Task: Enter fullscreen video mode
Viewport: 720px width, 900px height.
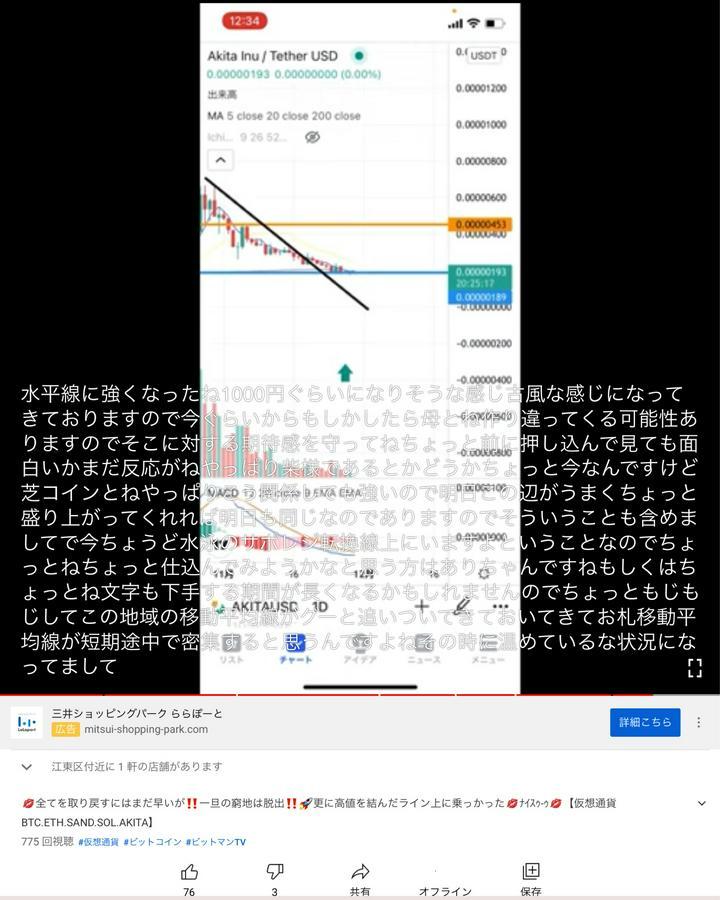Action: tap(694, 668)
